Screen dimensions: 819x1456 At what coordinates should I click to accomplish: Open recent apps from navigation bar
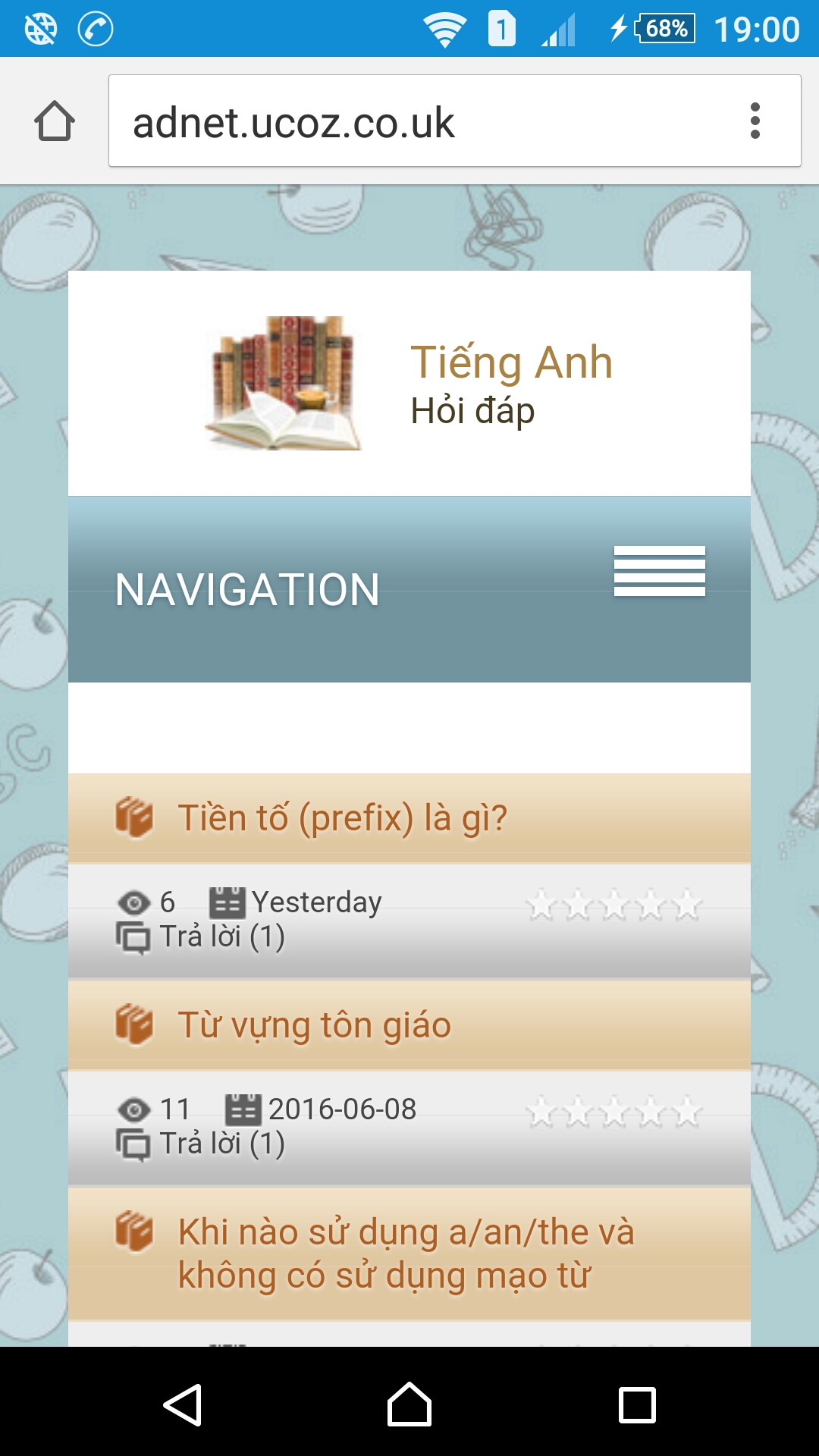pyautogui.click(x=637, y=1404)
